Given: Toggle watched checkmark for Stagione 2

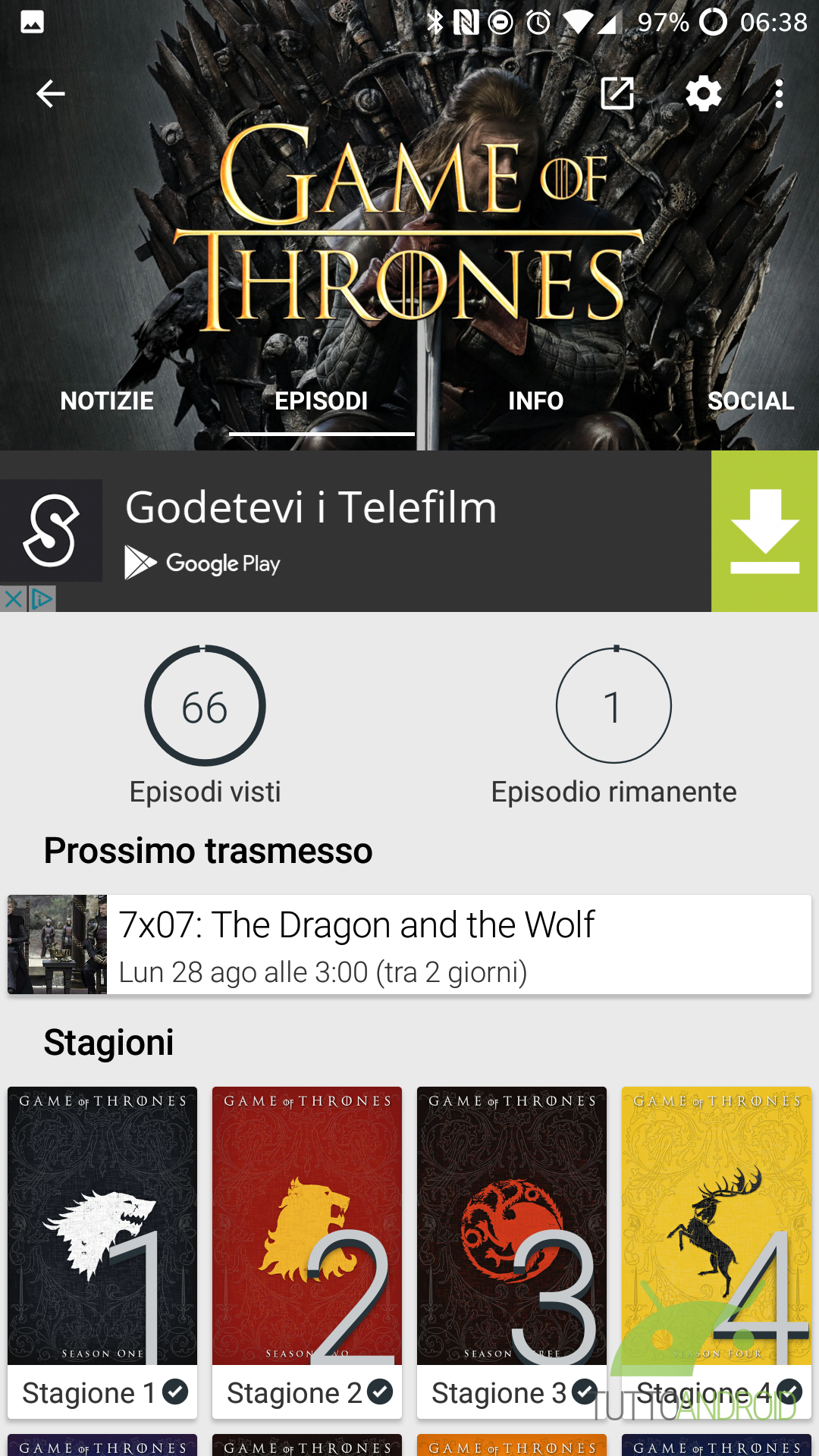Looking at the screenshot, I should 380,1392.
